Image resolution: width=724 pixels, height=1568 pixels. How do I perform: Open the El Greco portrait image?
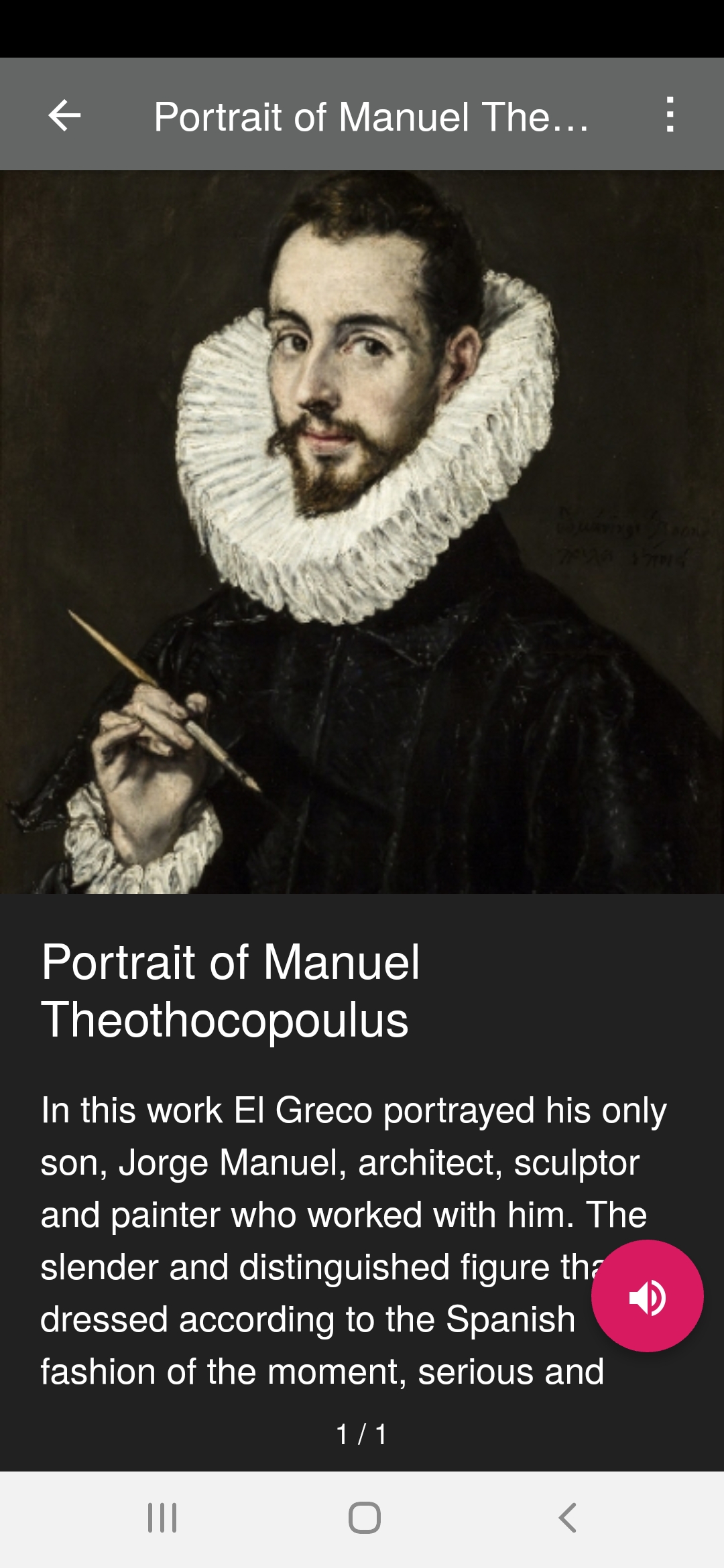(362, 531)
